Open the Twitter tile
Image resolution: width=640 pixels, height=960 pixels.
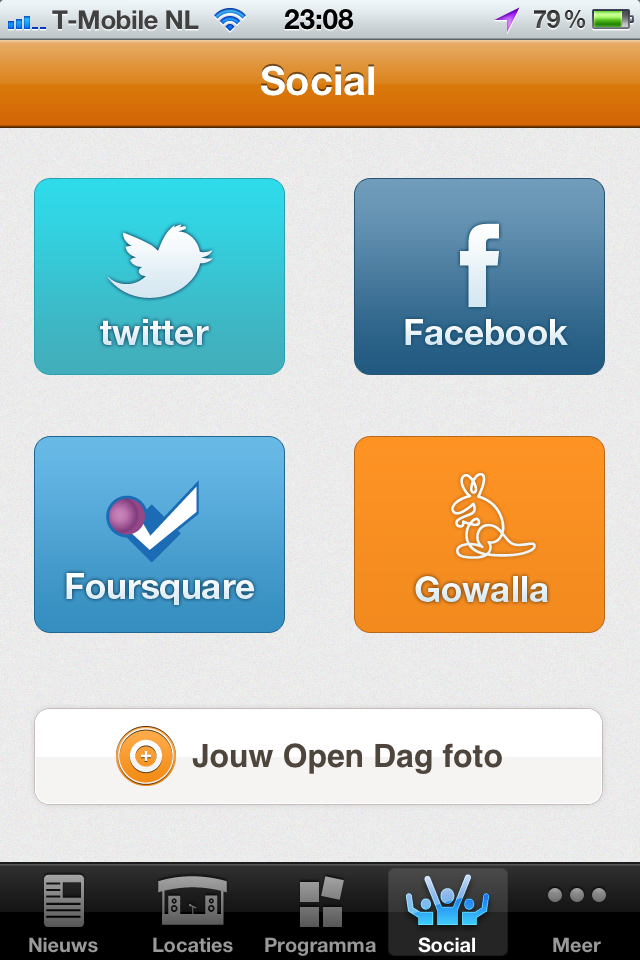tap(159, 277)
